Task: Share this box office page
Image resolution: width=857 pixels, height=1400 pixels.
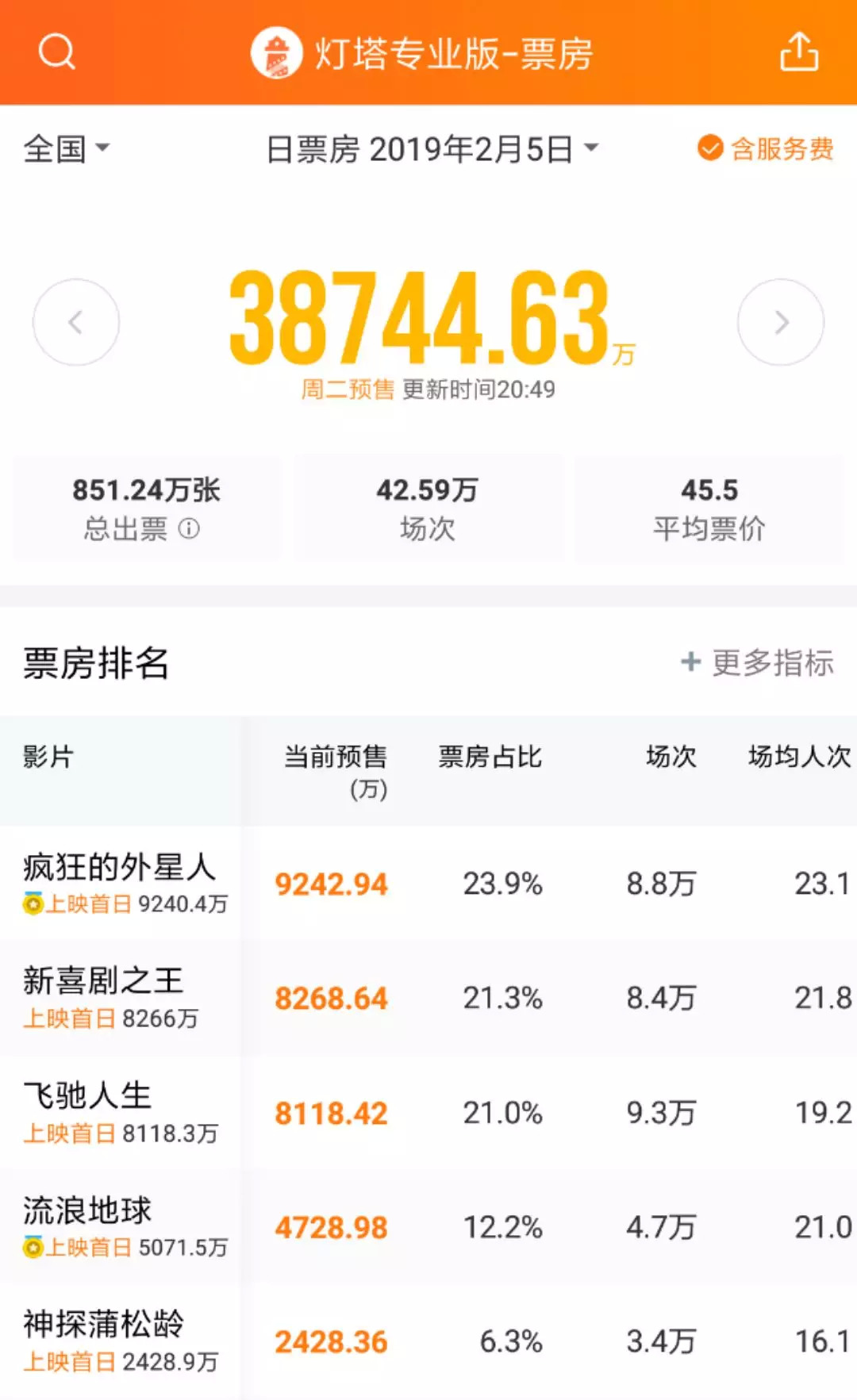Action: point(799,52)
